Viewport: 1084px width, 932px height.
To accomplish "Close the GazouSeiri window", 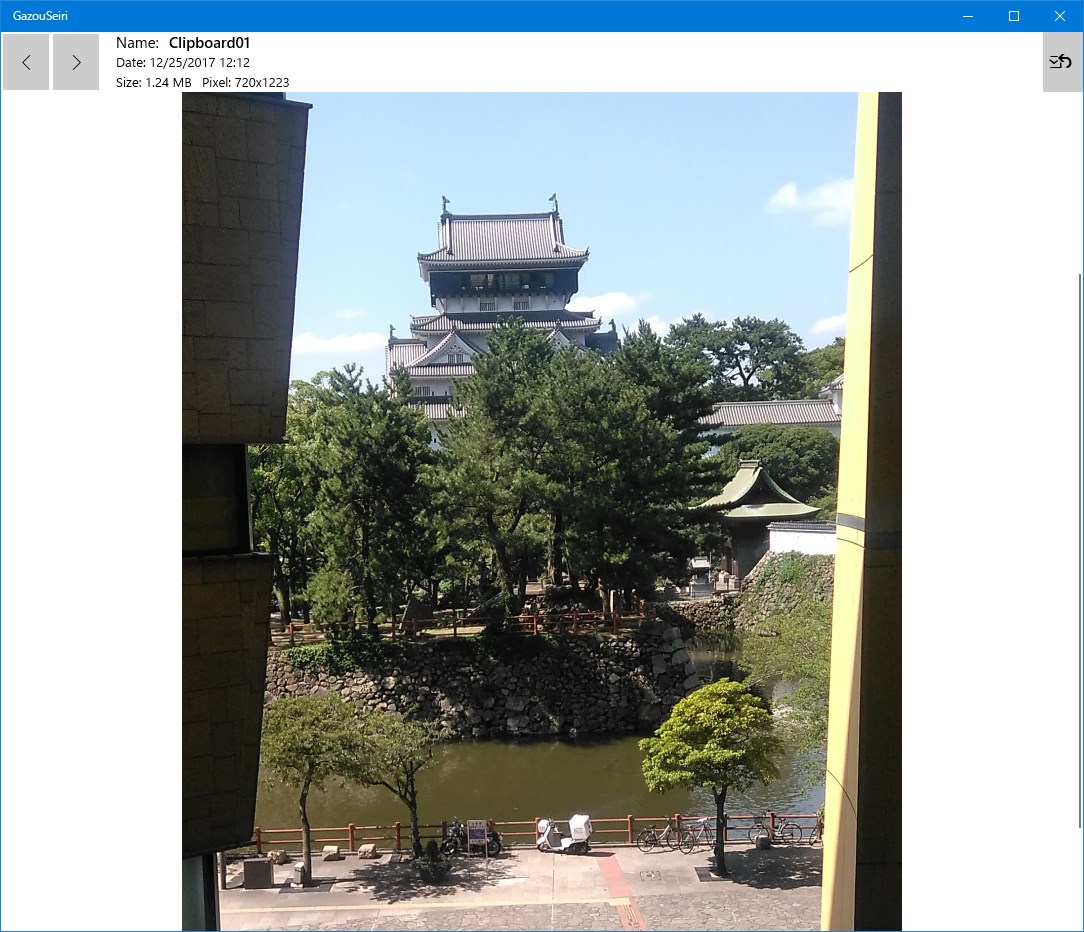I will (1060, 16).
